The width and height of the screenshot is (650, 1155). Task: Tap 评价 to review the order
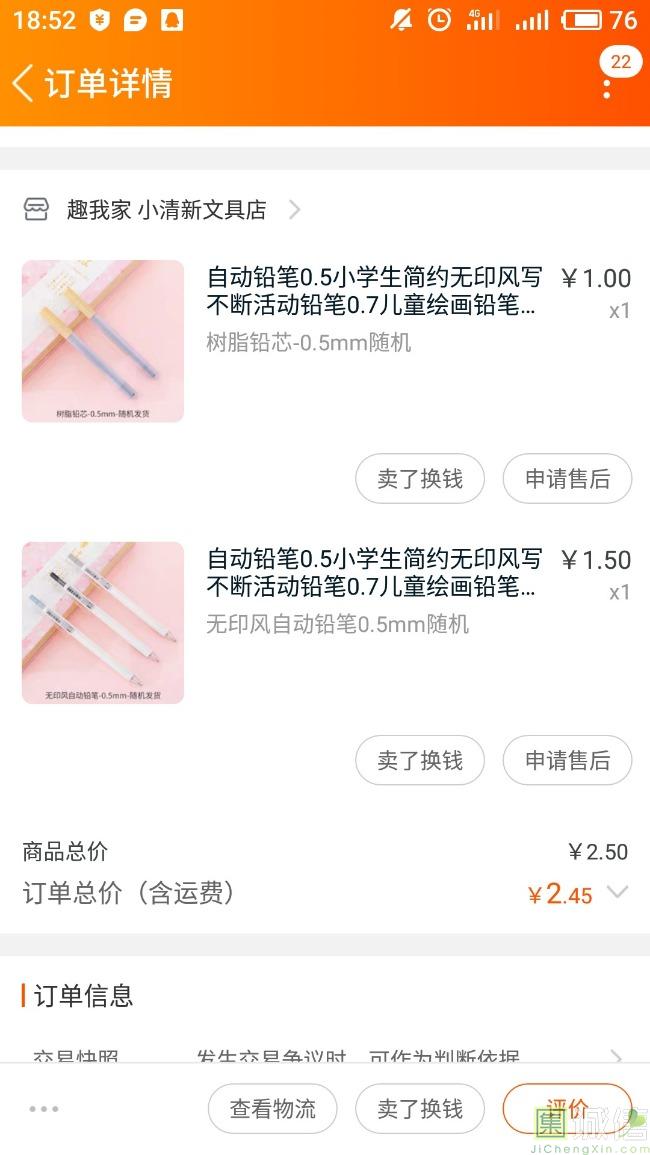coord(567,1109)
